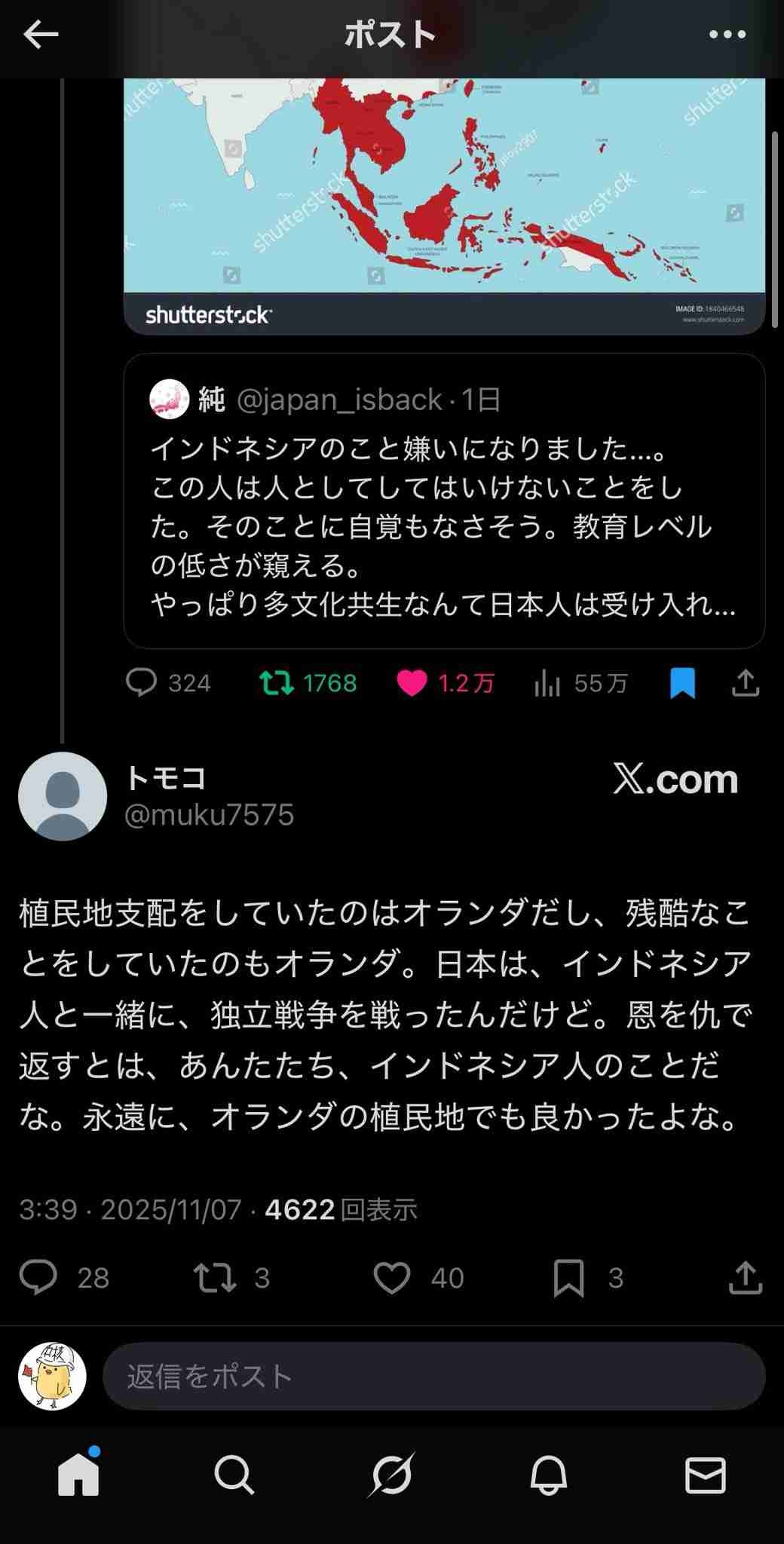
Task: Open トモコ's profile picture
Action: click(x=63, y=796)
